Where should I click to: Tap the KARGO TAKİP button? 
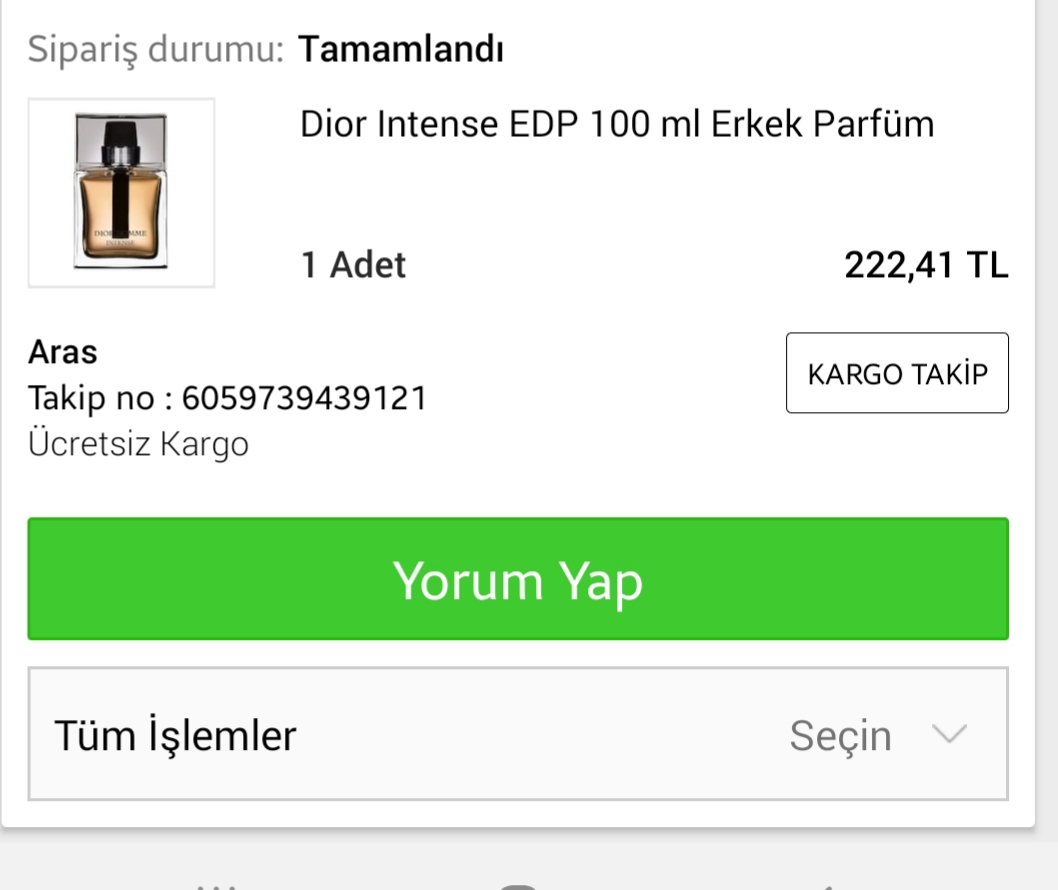point(897,373)
